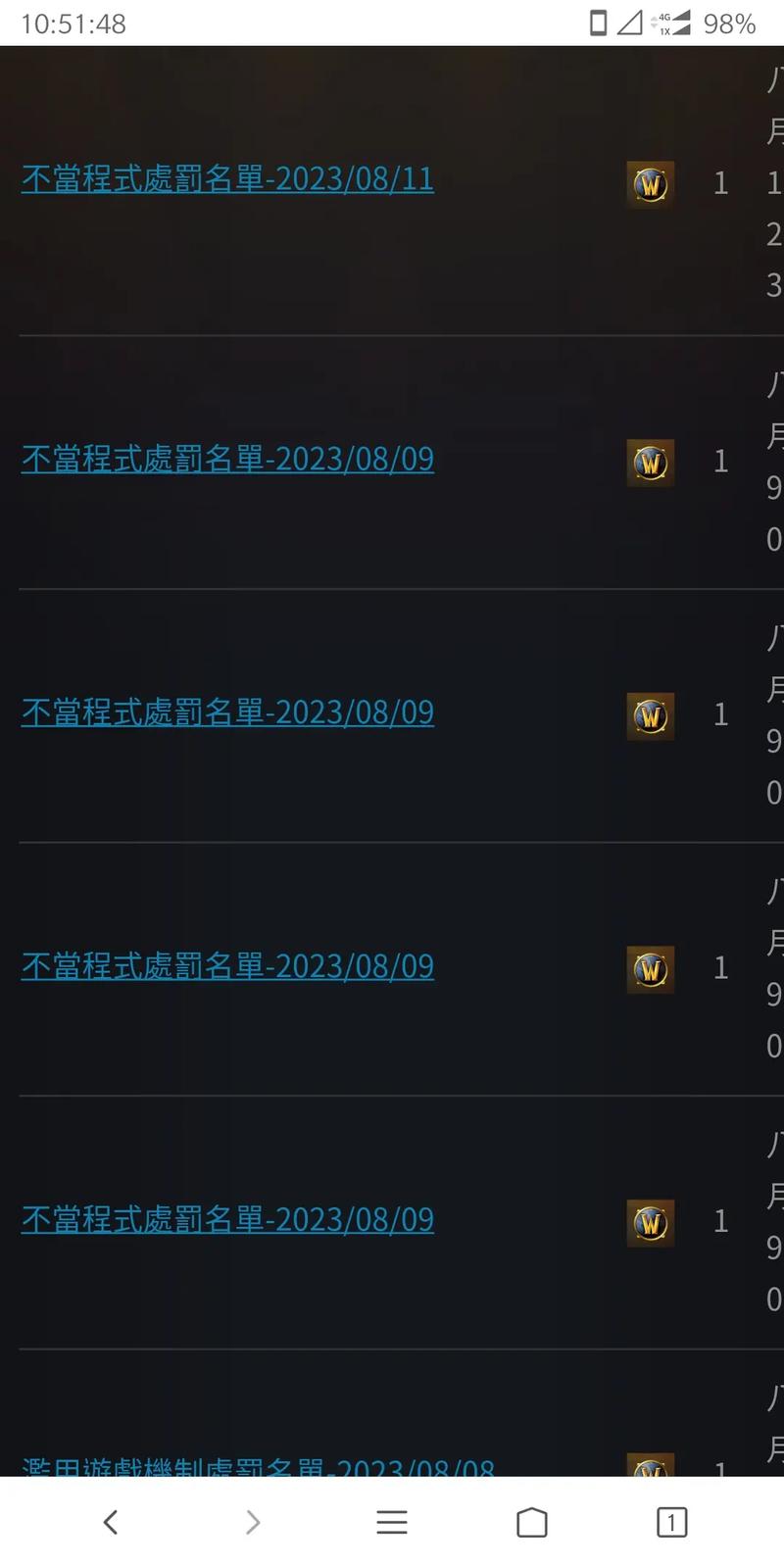The image size is (784, 1568).
Task: Tap the WoW category icon beside the 2023/08/11 thread
Action: click(650, 183)
